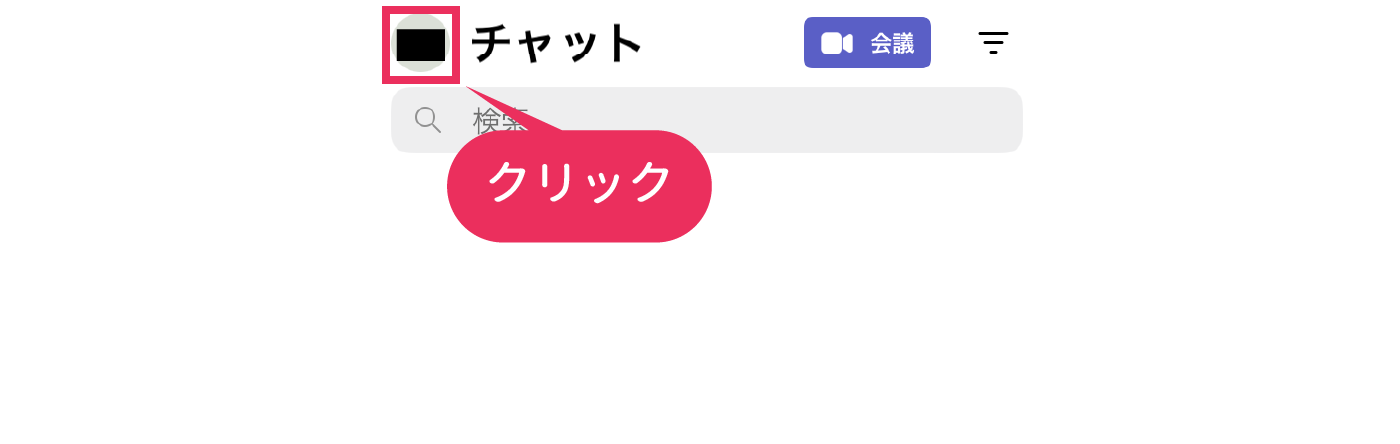The height and width of the screenshot is (444, 1400).
Task: Open the chat filter icon
Action: coord(992,43)
